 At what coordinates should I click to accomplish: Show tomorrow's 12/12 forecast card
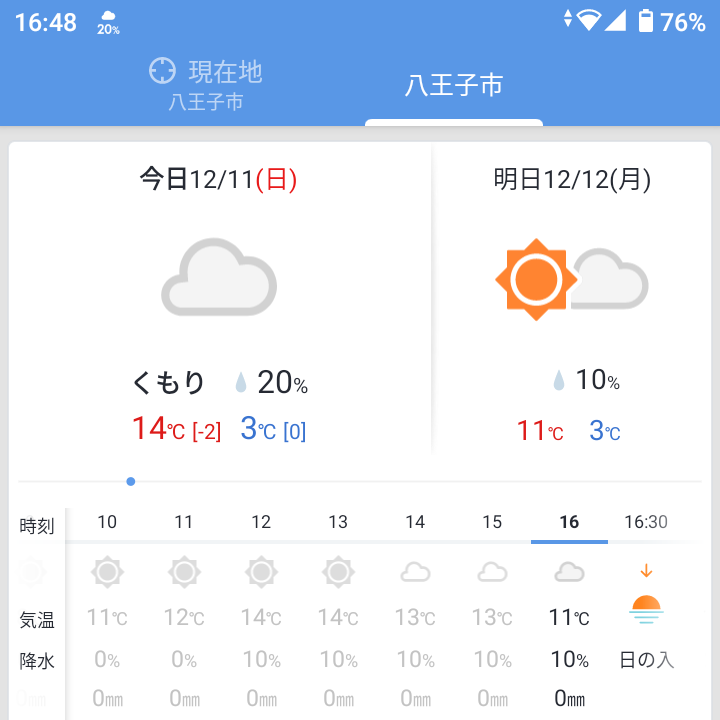pos(571,300)
